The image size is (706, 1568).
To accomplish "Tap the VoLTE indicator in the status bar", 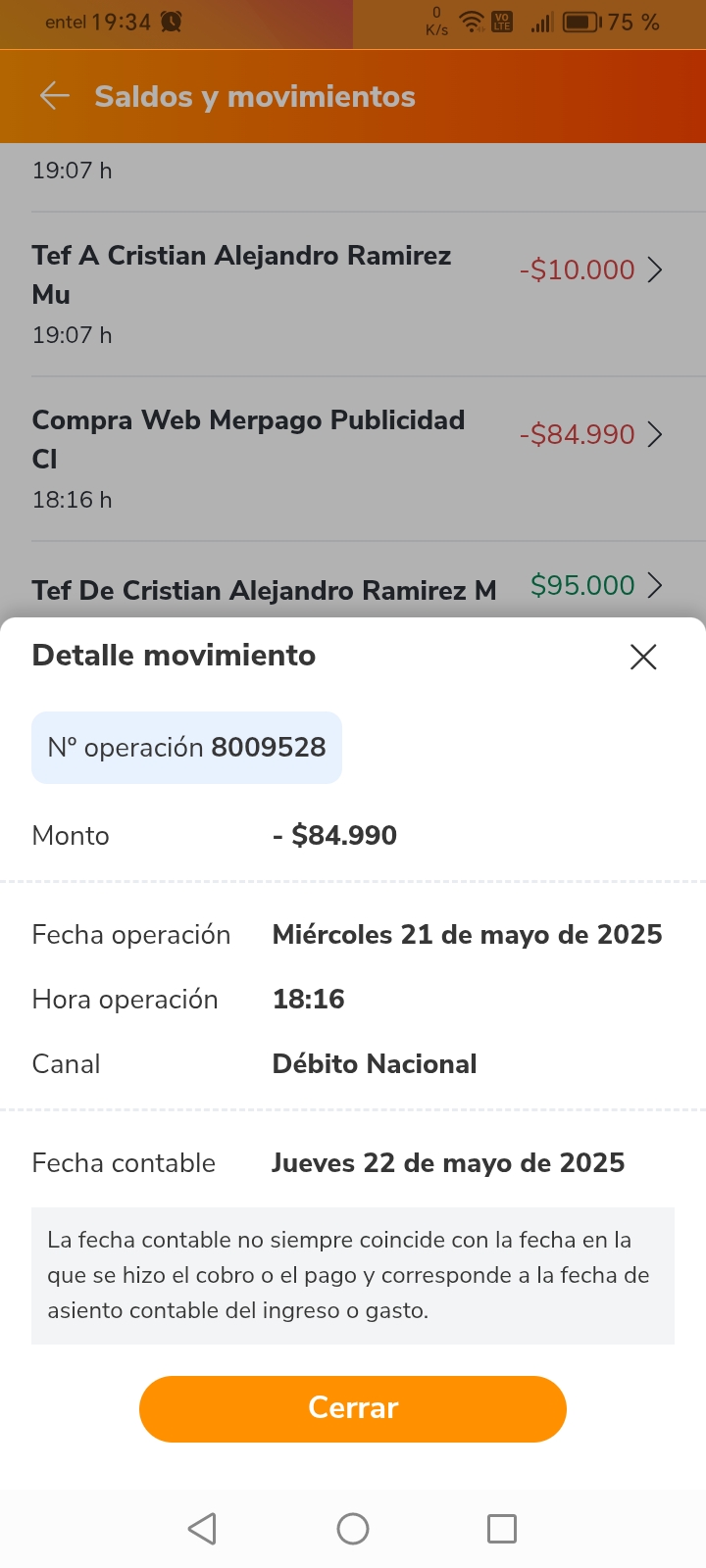I will pyautogui.click(x=502, y=20).
